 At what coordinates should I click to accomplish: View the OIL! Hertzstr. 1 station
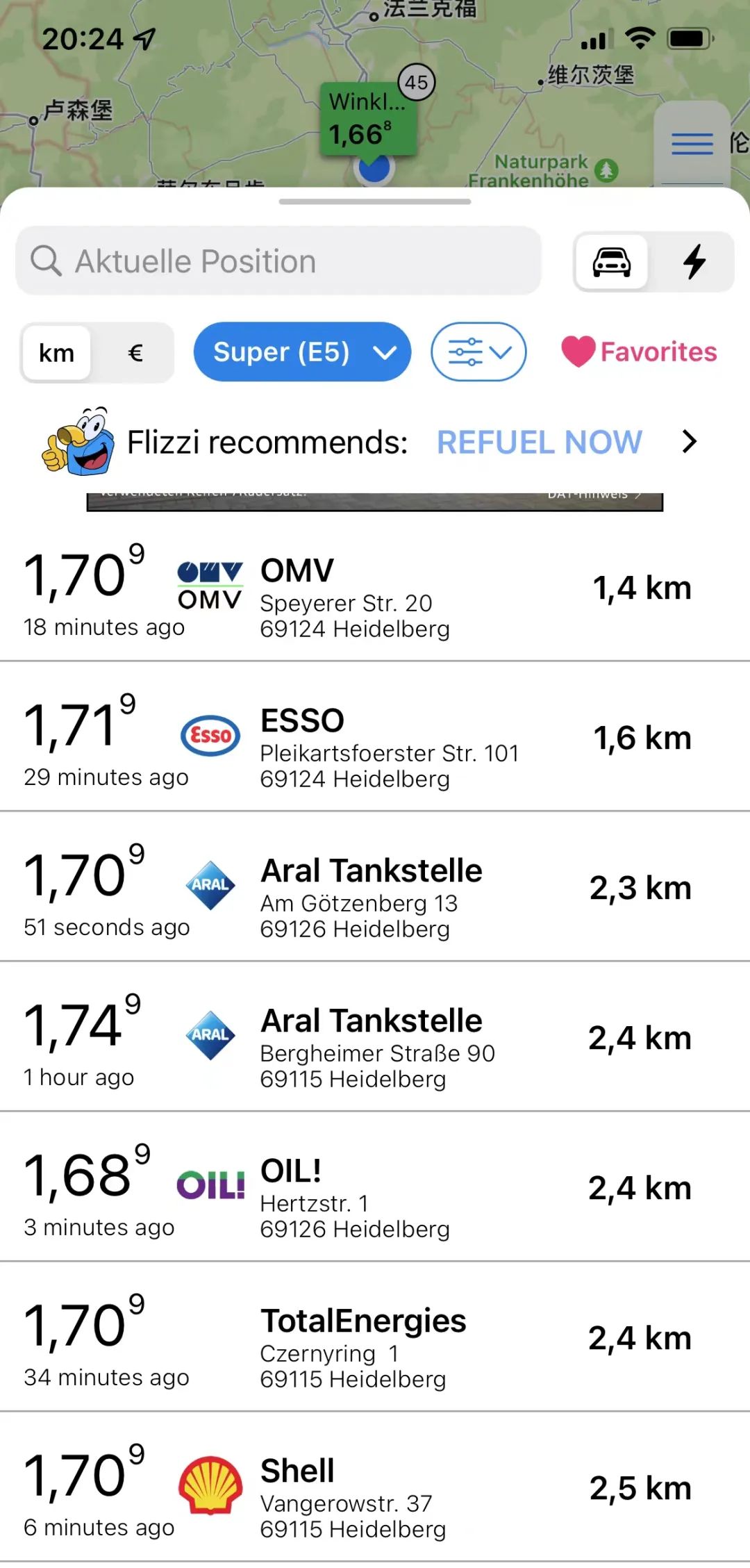click(x=375, y=1188)
